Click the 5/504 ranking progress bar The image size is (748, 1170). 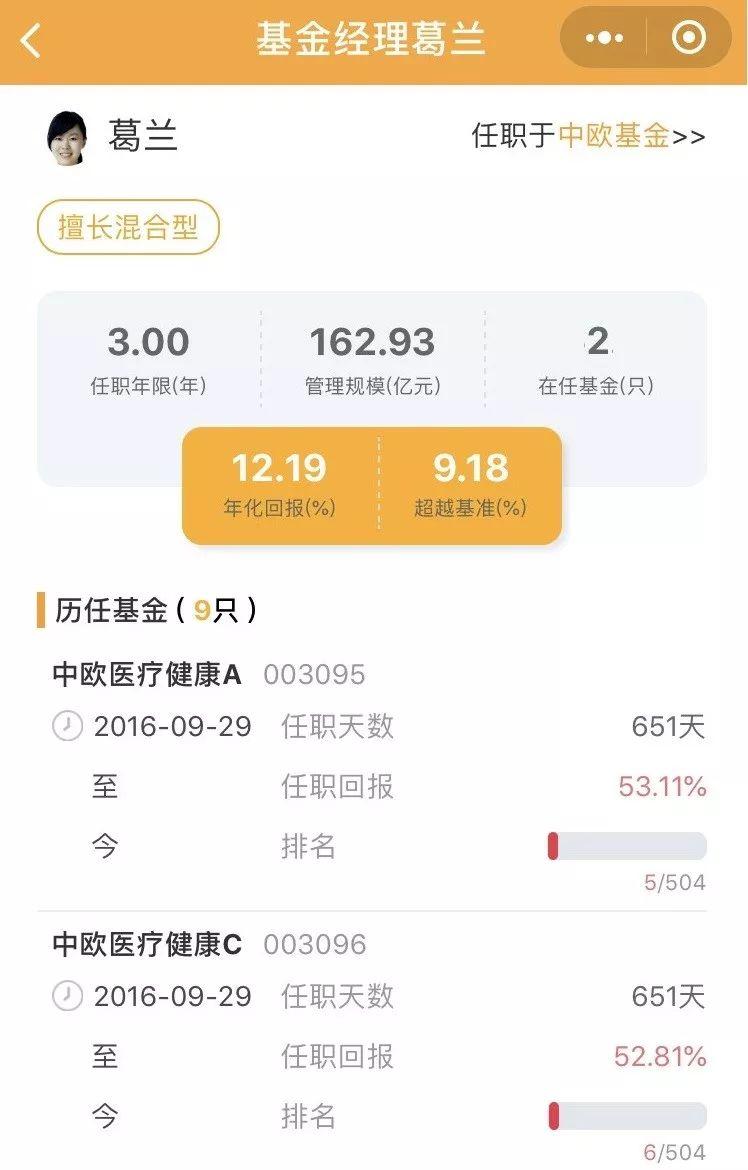626,843
